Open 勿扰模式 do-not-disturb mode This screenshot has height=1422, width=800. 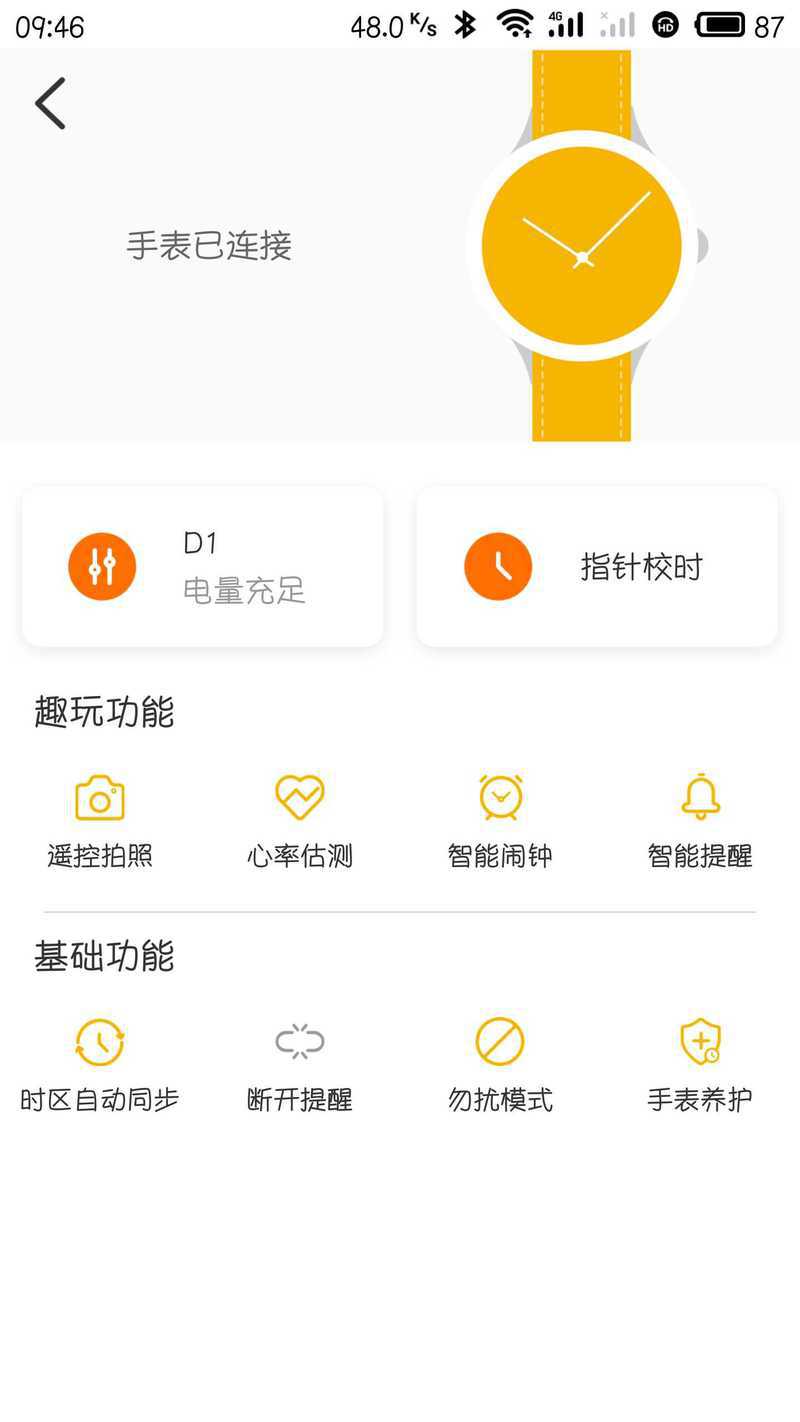500,1064
